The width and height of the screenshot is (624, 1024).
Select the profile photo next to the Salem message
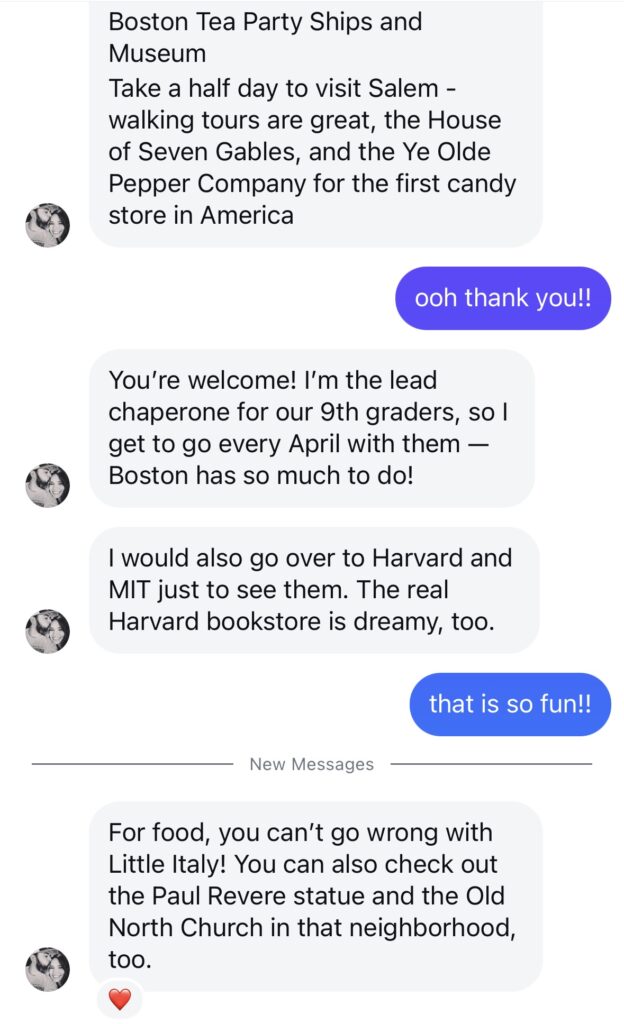[x=47, y=225]
